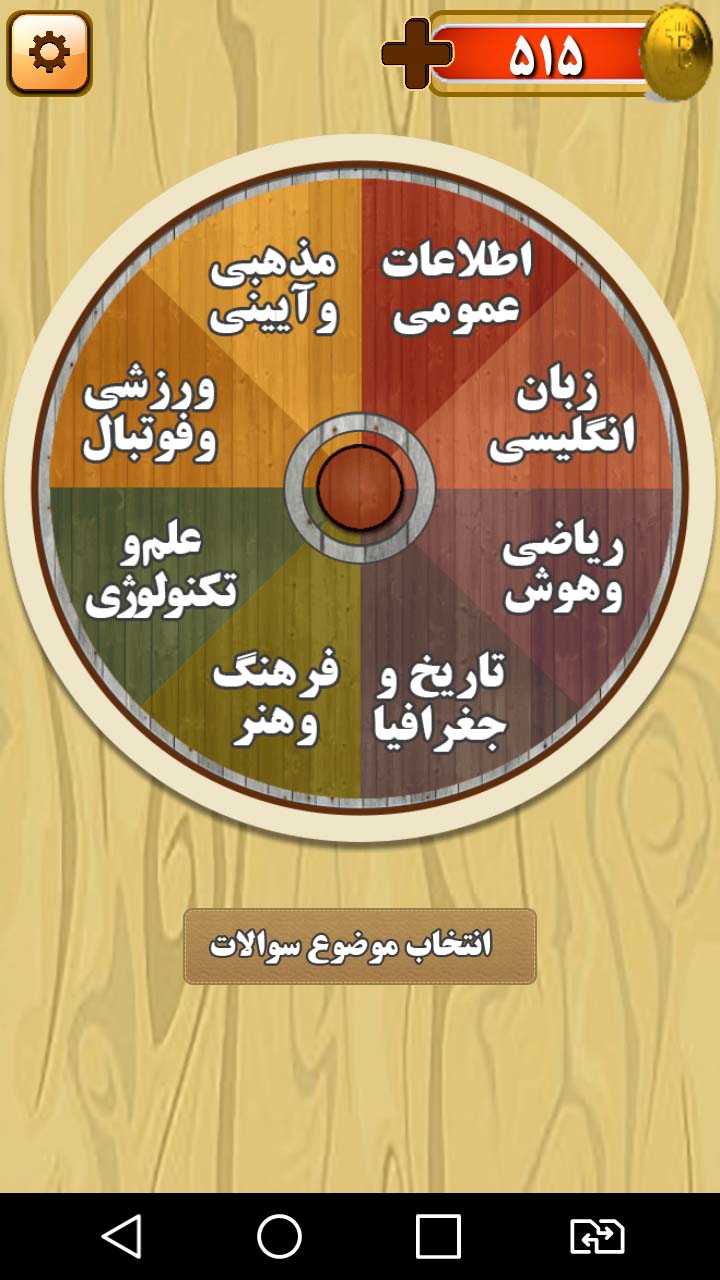Choose the زبان انگلیسی topic
The width and height of the screenshot is (720, 1280).
click(x=563, y=419)
